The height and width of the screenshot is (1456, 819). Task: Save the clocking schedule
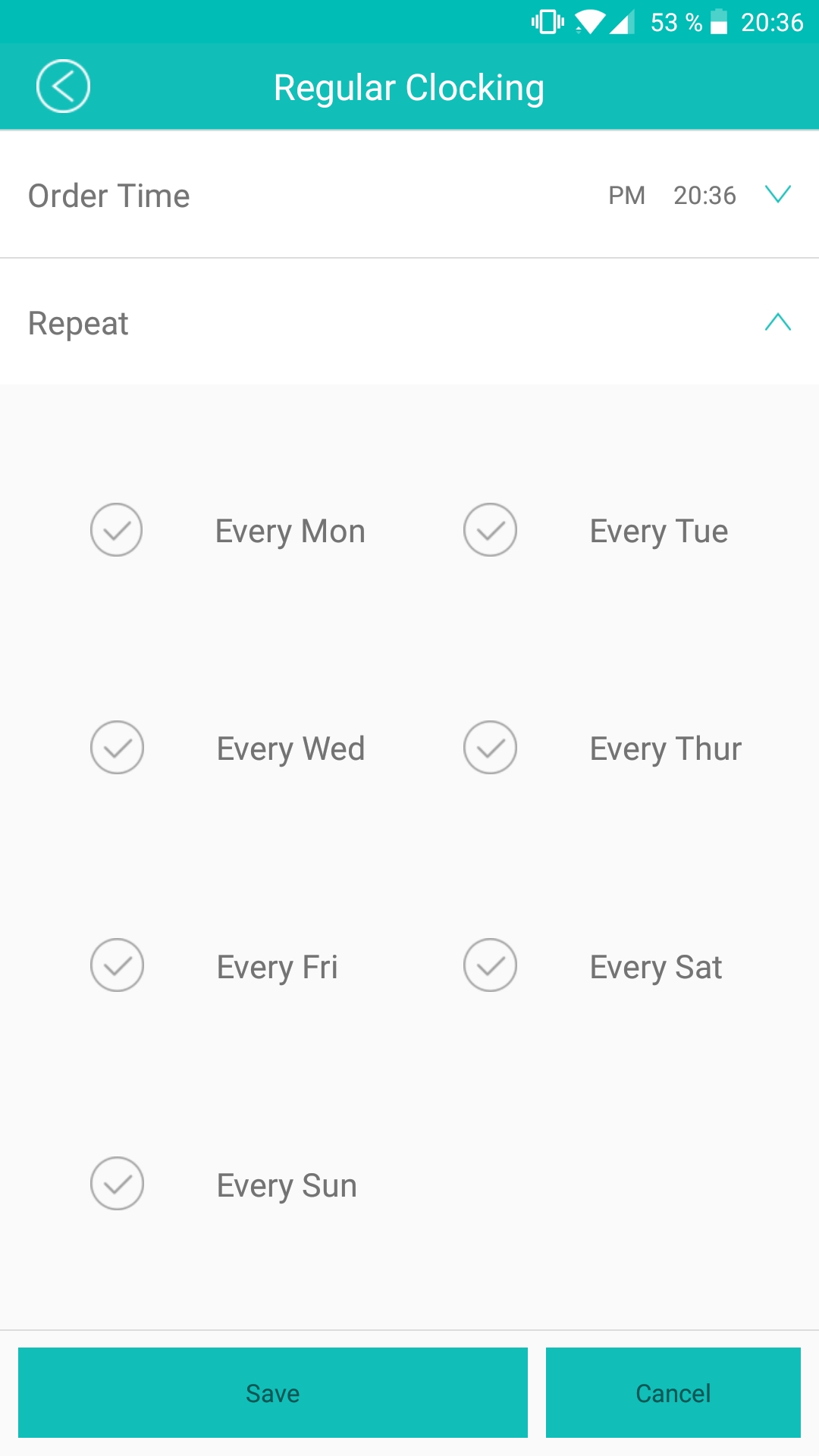273,1393
